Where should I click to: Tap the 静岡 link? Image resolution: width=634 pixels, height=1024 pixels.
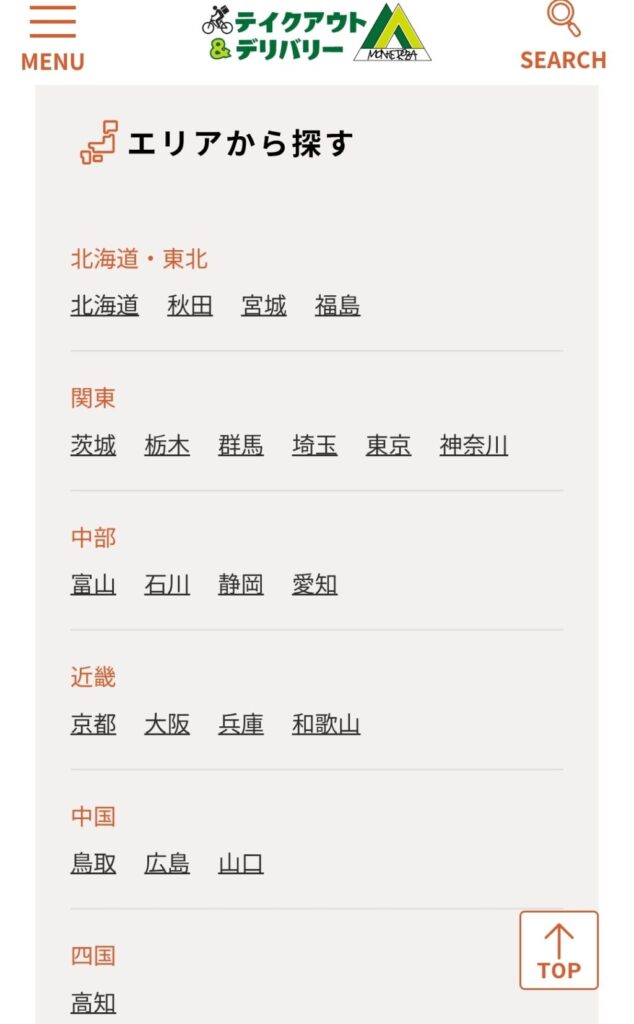(x=241, y=585)
